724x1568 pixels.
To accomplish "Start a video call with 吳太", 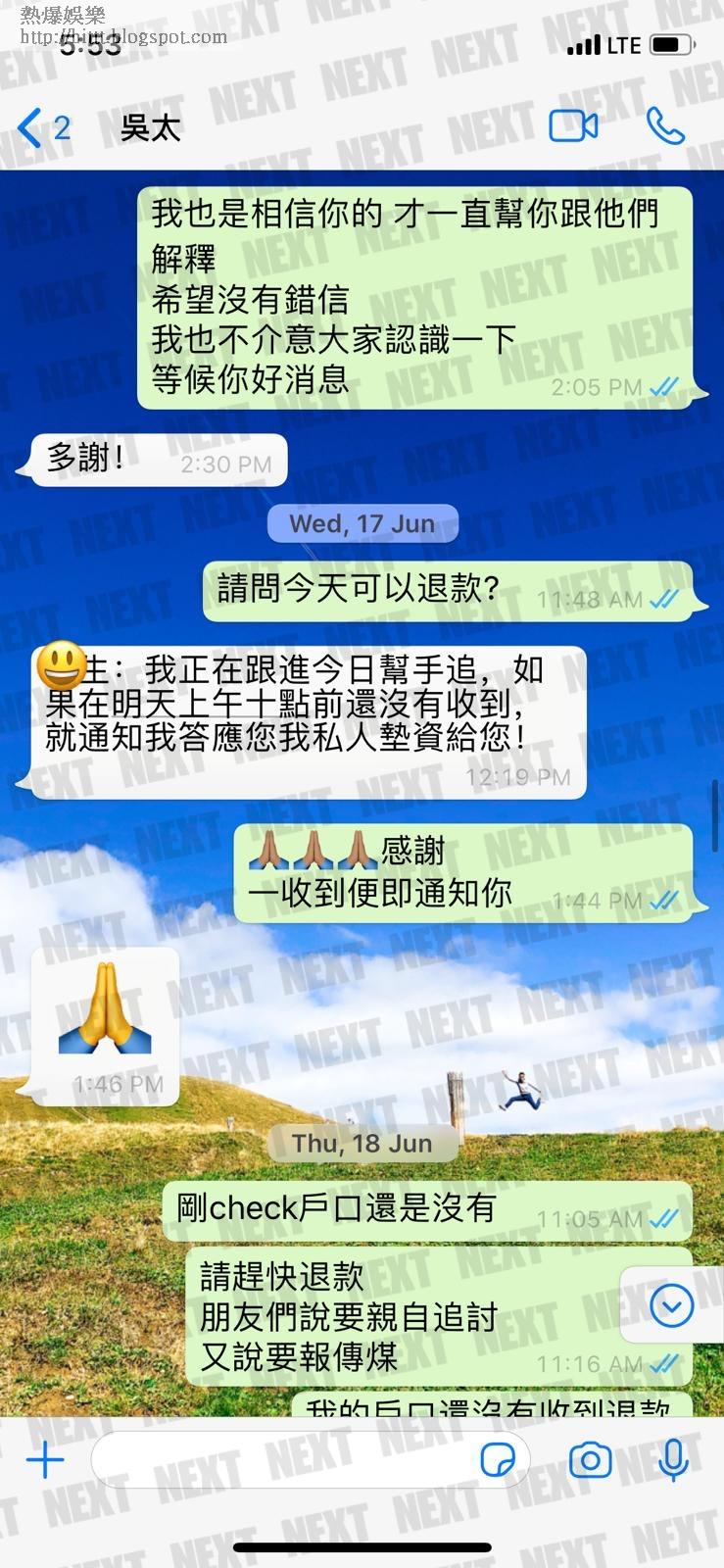I will coord(573,126).
